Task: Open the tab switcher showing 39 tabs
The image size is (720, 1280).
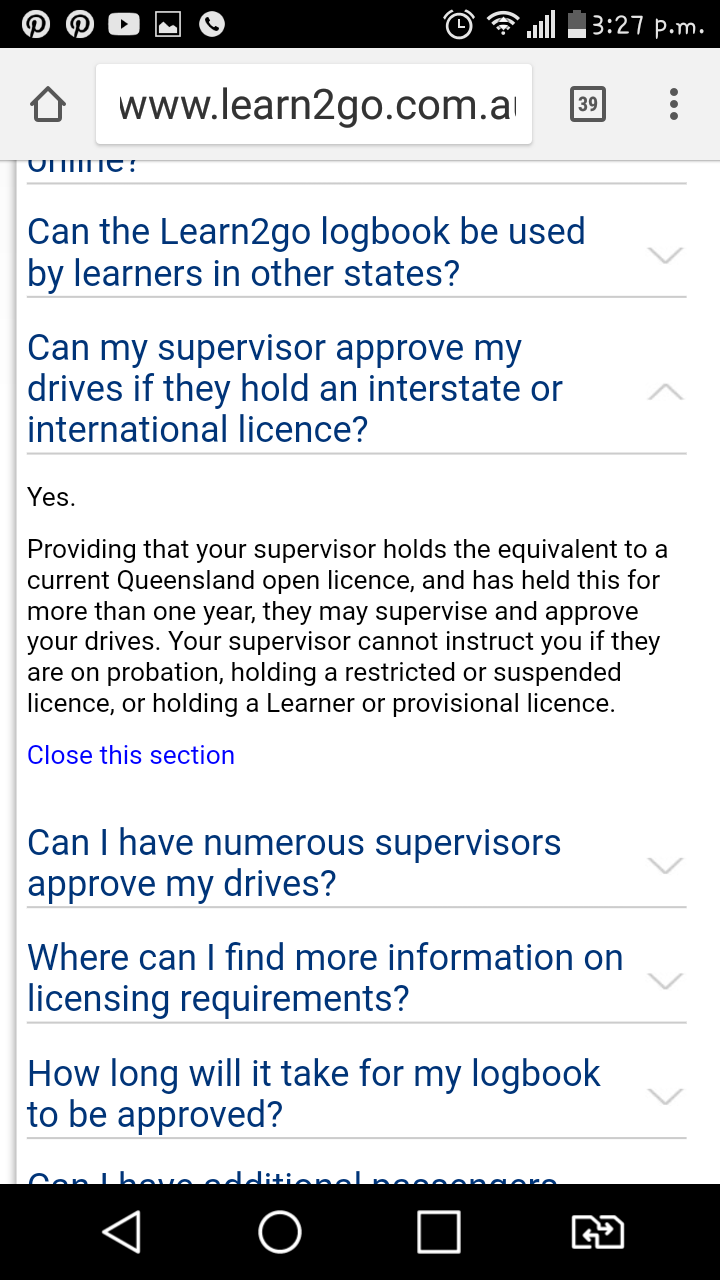Action: pos(588,104)
